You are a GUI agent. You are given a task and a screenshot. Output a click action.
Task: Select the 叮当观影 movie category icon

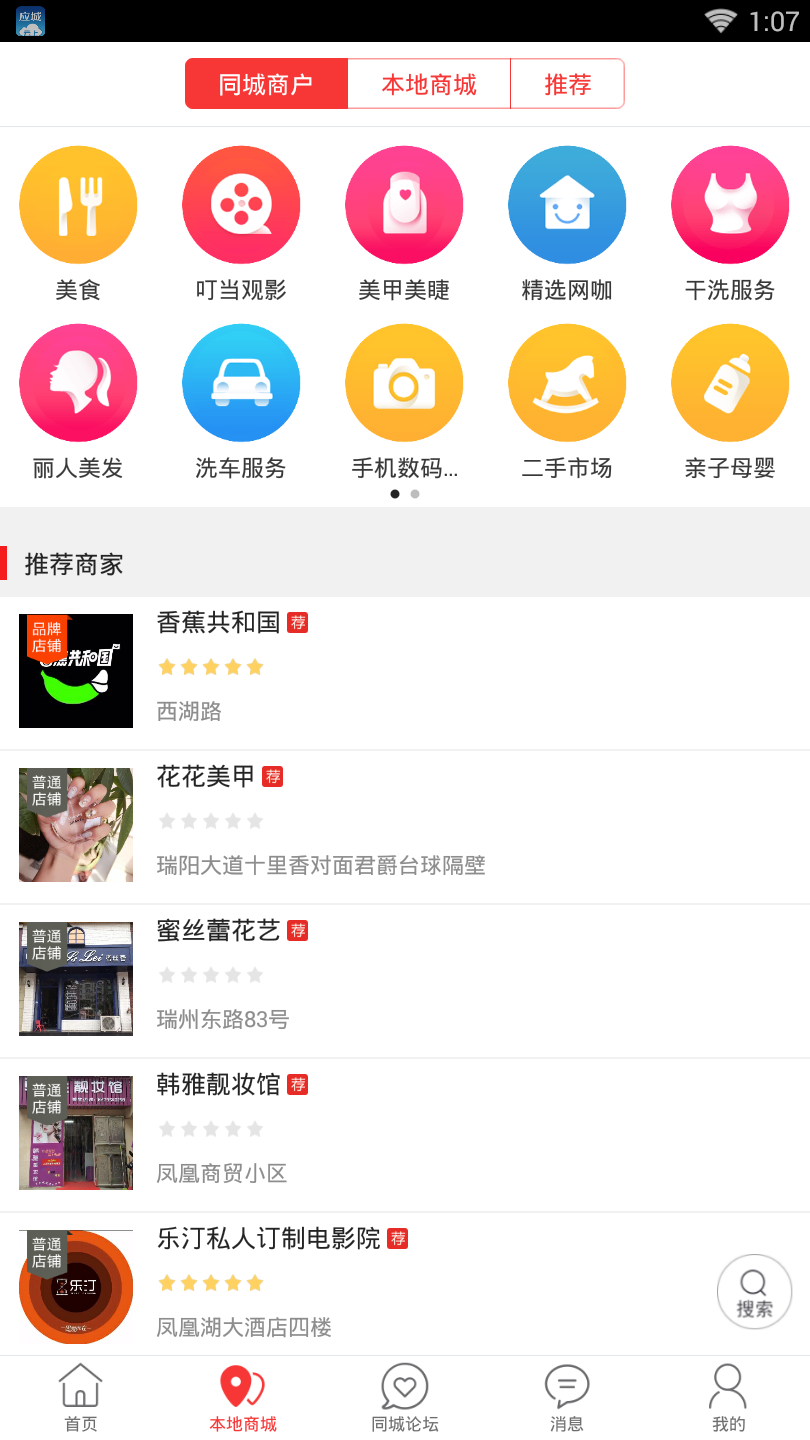pyautogui.click(x=241, y=204)
